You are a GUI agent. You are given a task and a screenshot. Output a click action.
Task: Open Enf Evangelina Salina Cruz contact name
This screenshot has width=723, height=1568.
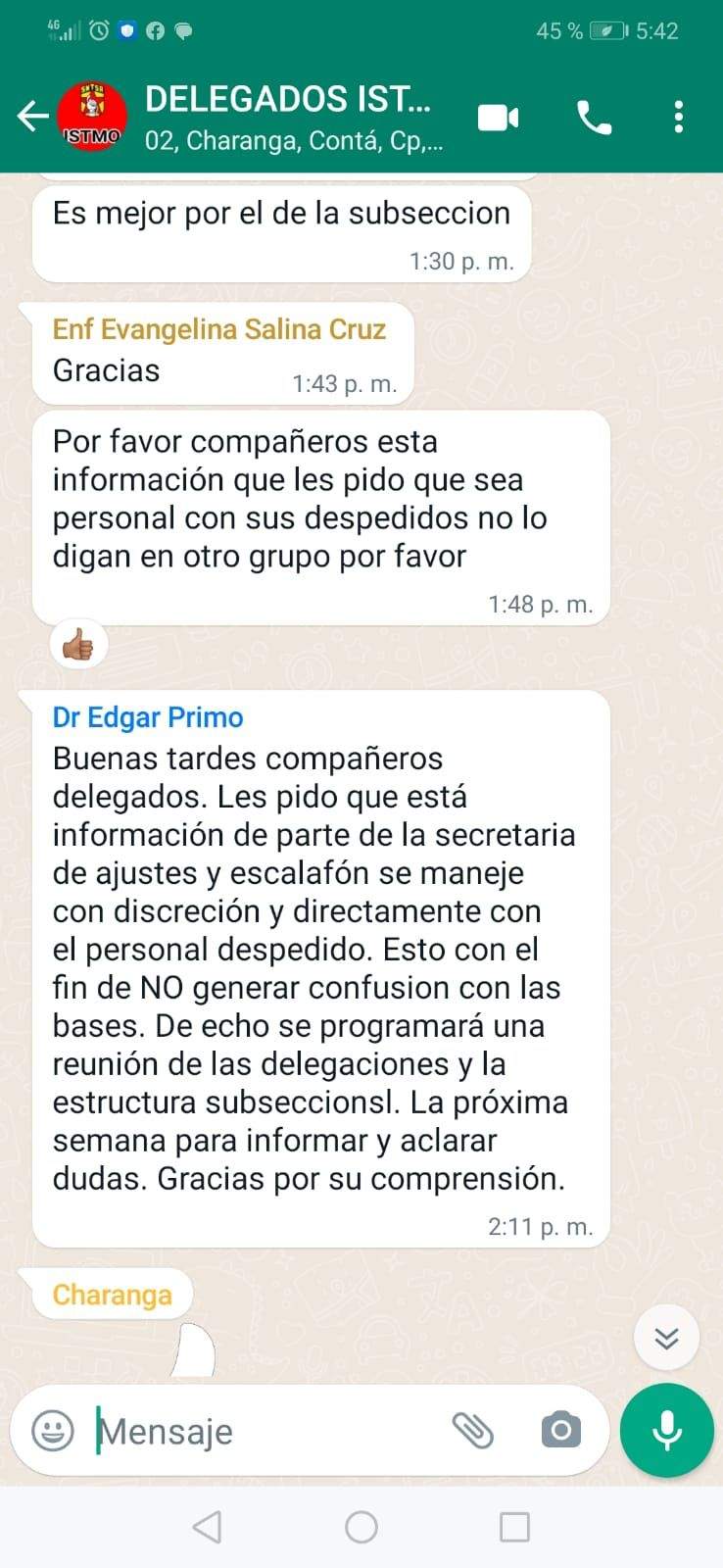tap(219, 329)
